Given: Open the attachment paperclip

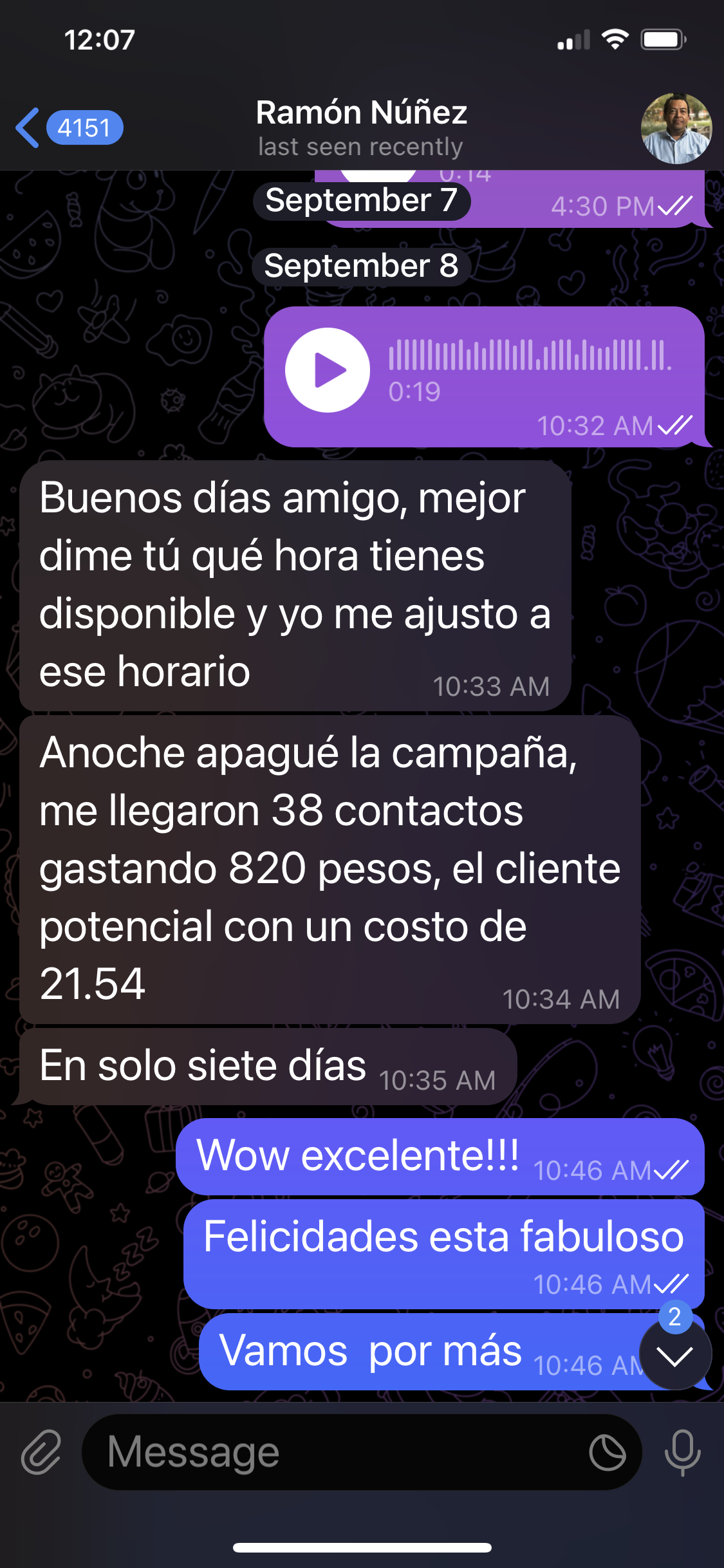Looking at the screenshot, I should (x=41, y=1452).
